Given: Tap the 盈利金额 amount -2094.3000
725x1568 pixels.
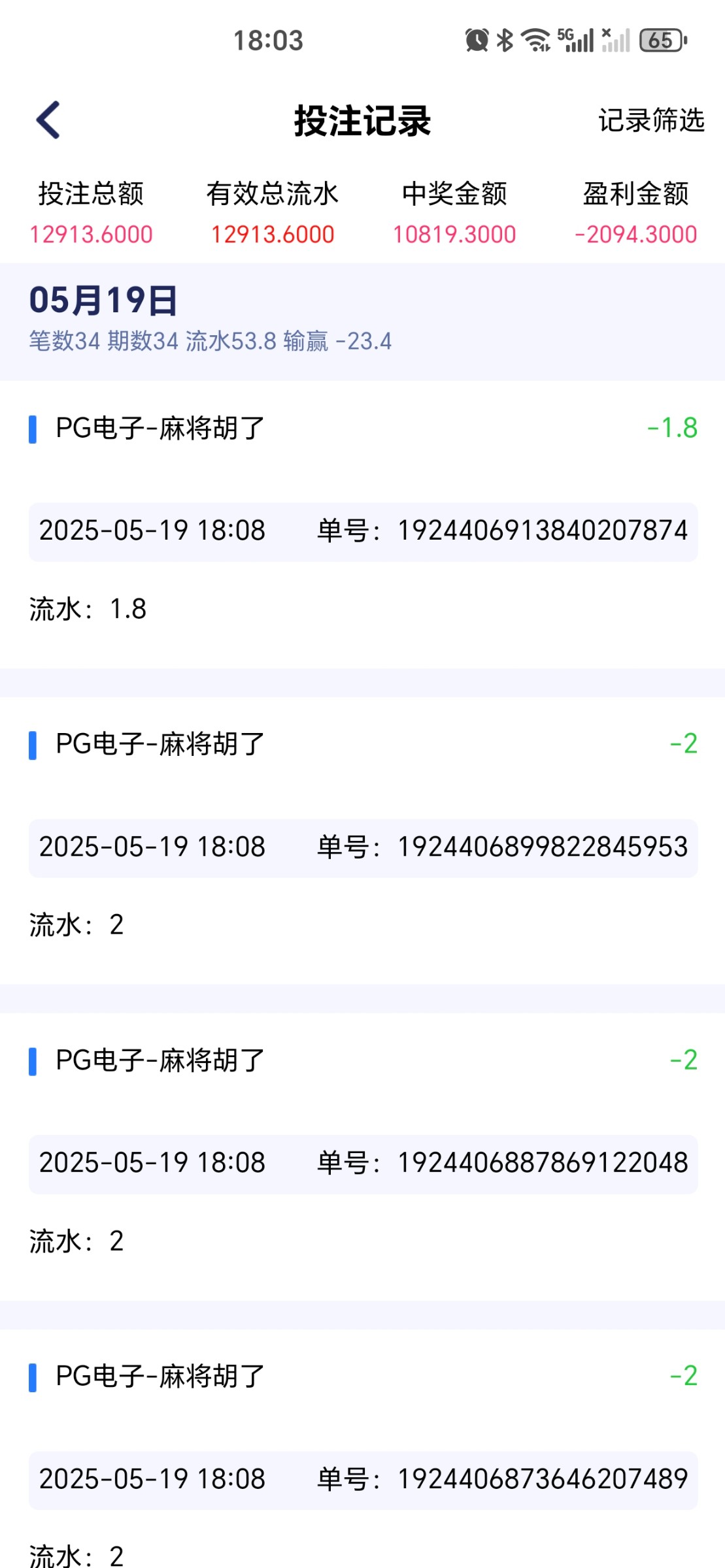Looking at the screenshot, I should click(x=636, y=234).
